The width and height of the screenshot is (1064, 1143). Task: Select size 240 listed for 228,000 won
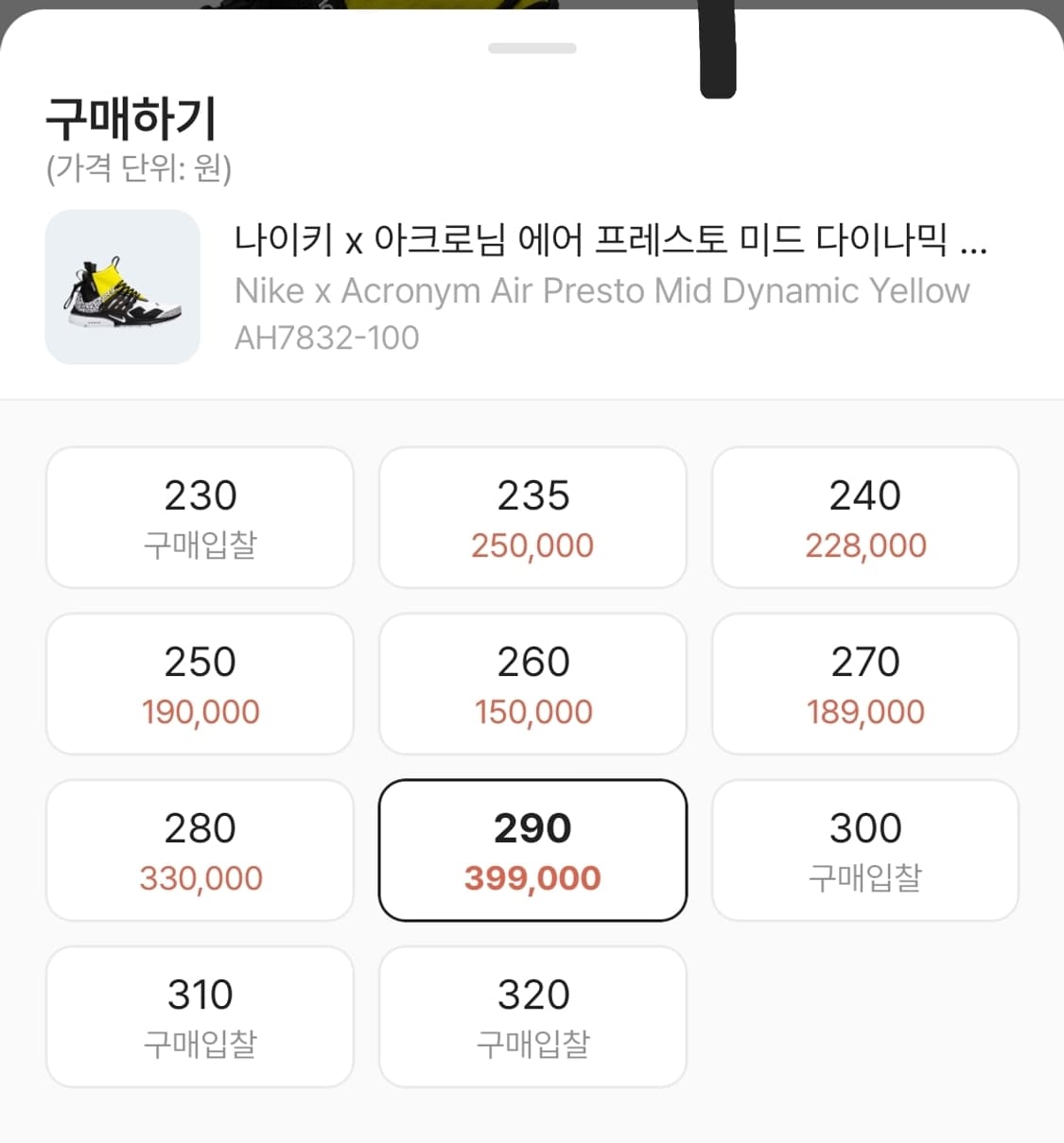(x=865, y=516)
